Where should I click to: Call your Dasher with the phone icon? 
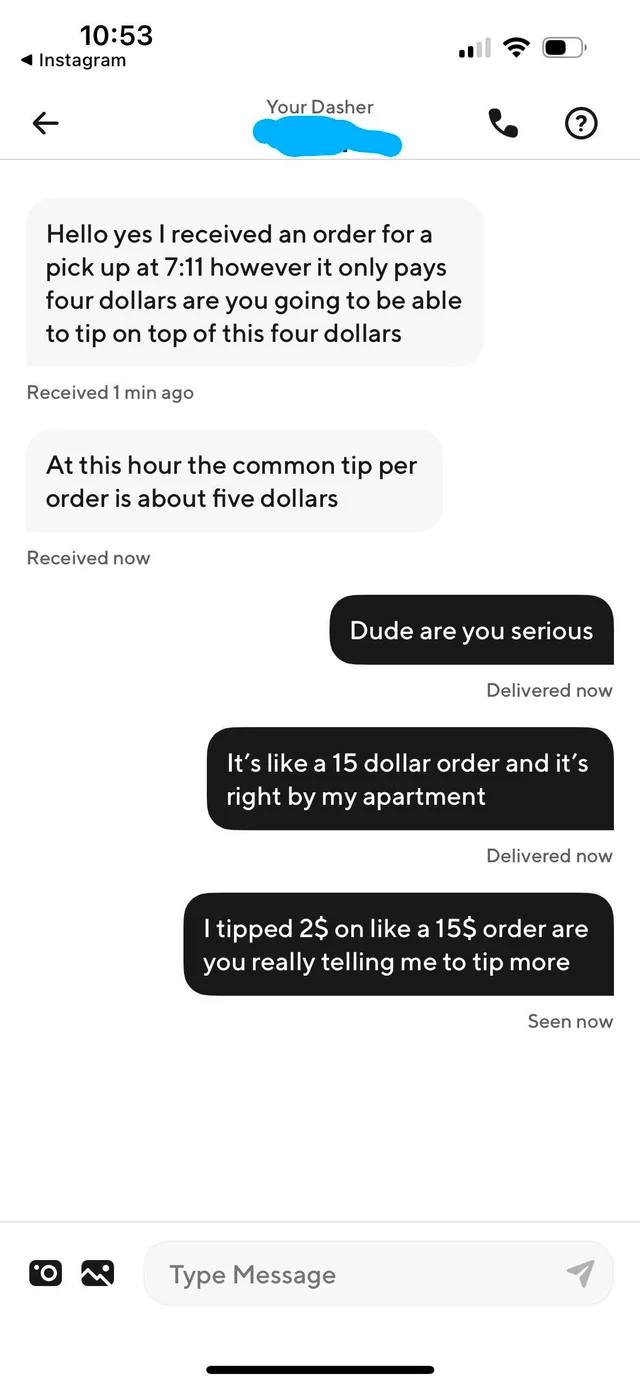[503, 123]
